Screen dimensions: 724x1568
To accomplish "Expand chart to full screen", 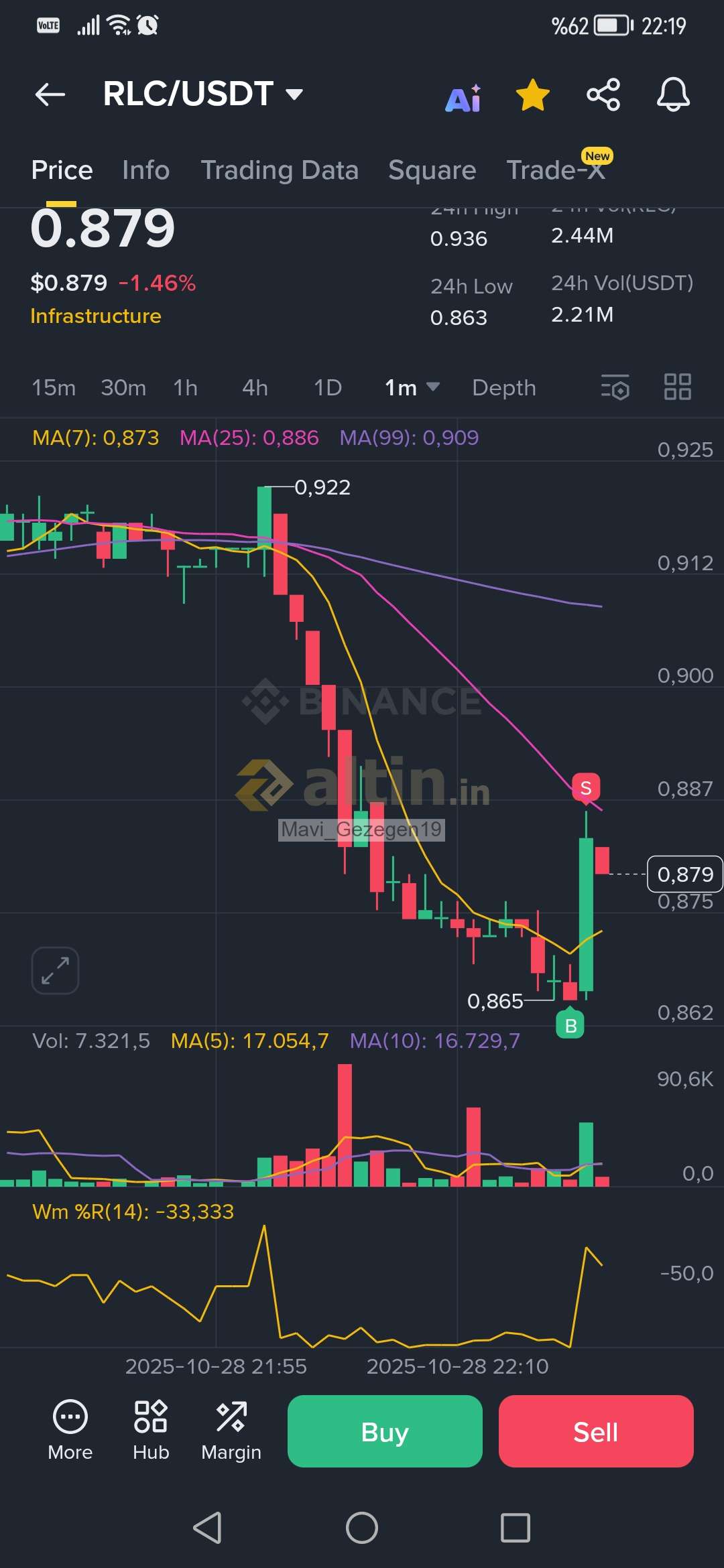I will pos(55,970).
